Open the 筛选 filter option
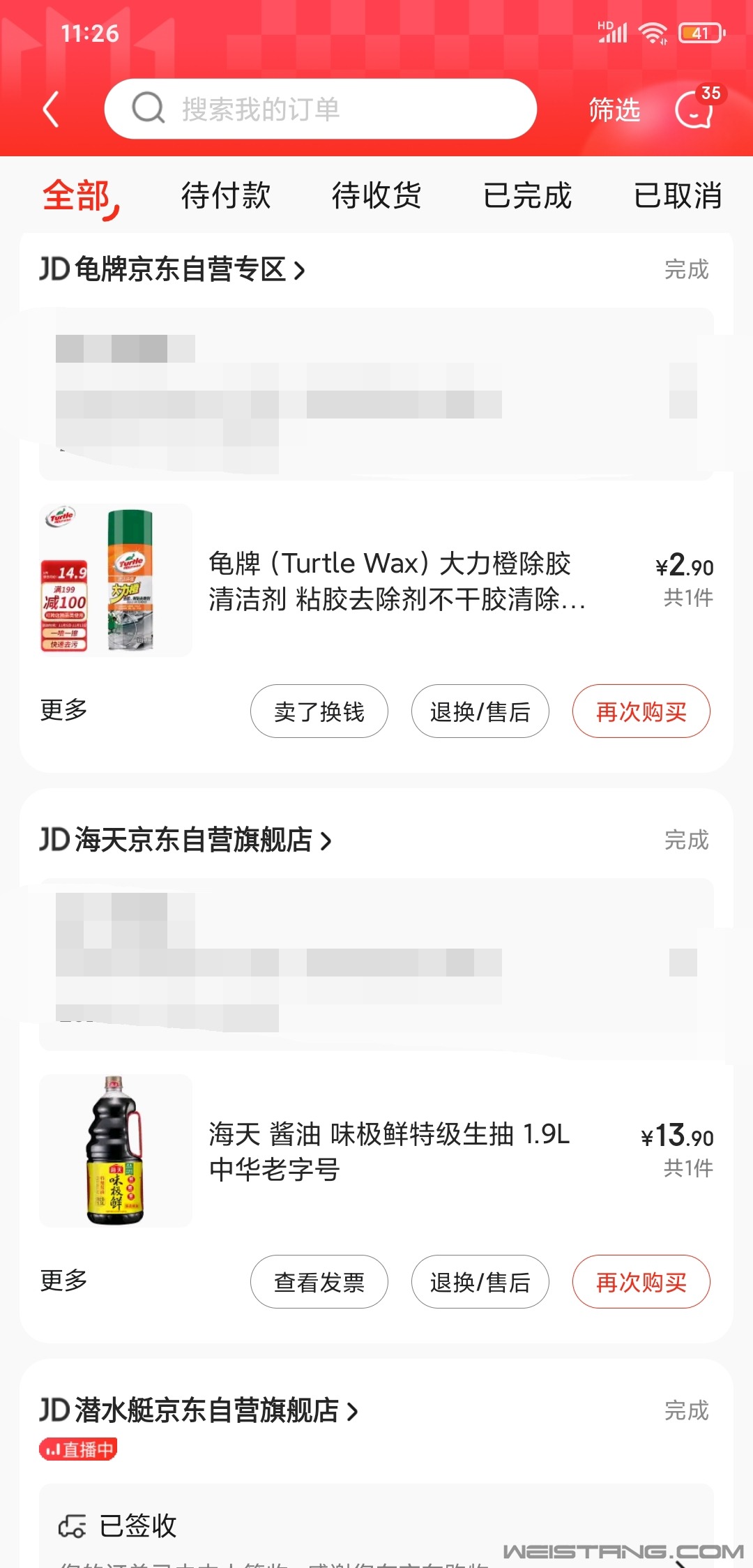 [x=614, y=110]
